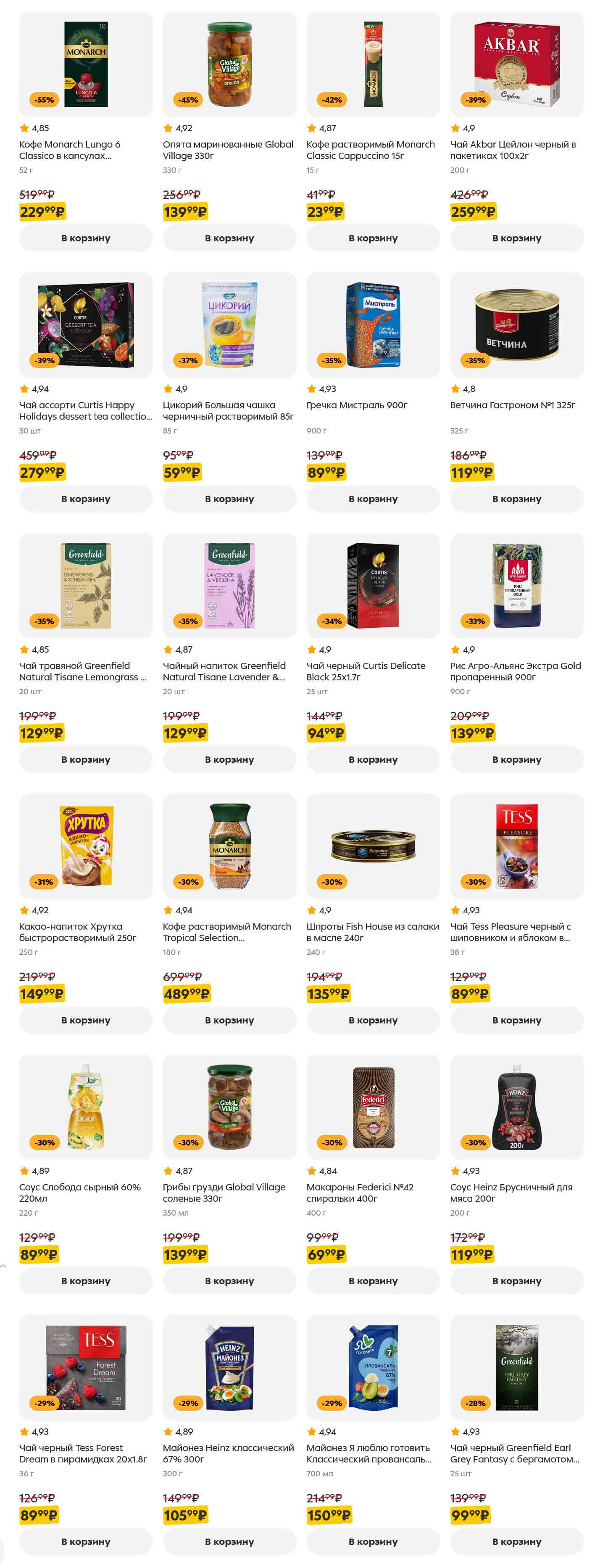600x1568 pixels.
Task: Add Curtis Delicate Black tea to cart
Action: point(372,759)
